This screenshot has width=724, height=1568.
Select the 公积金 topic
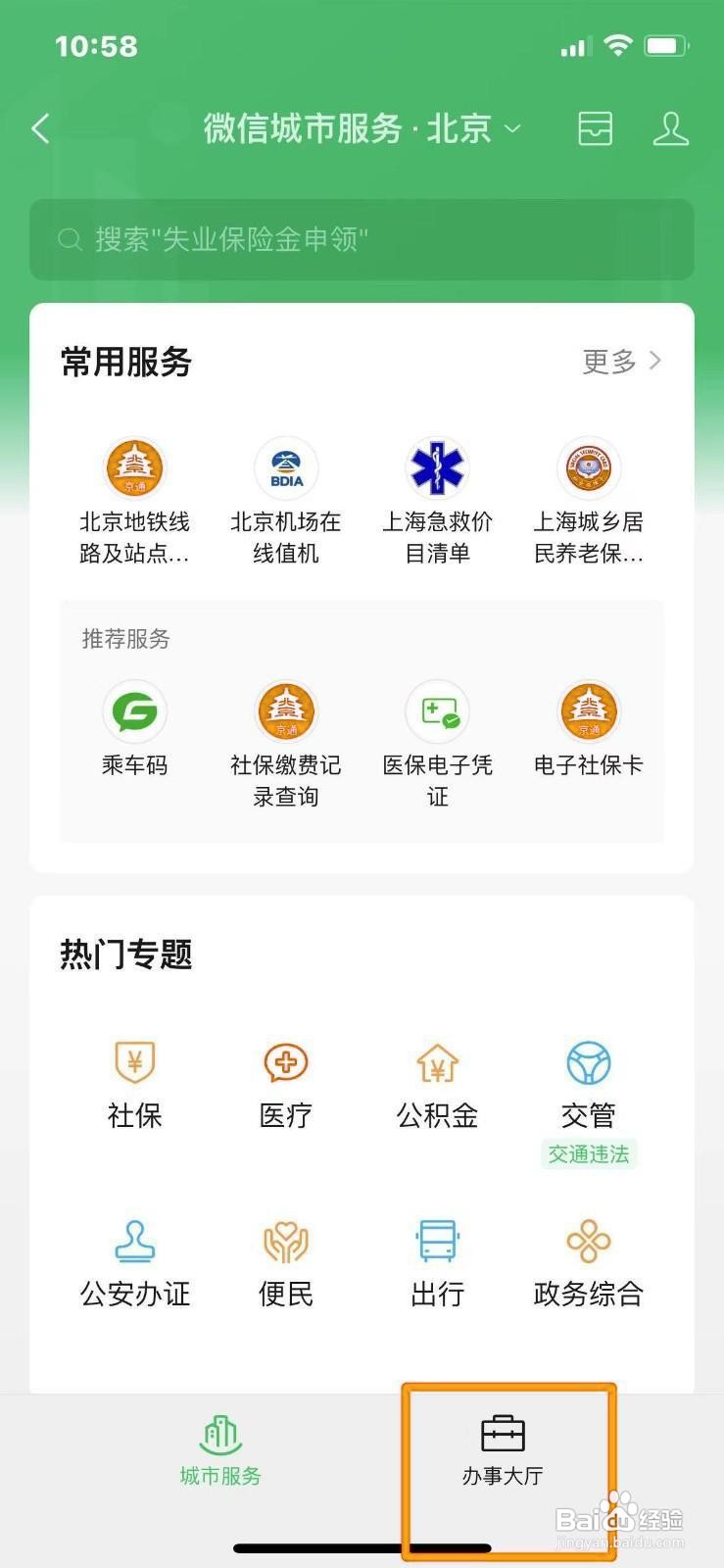click(438, 1086)
